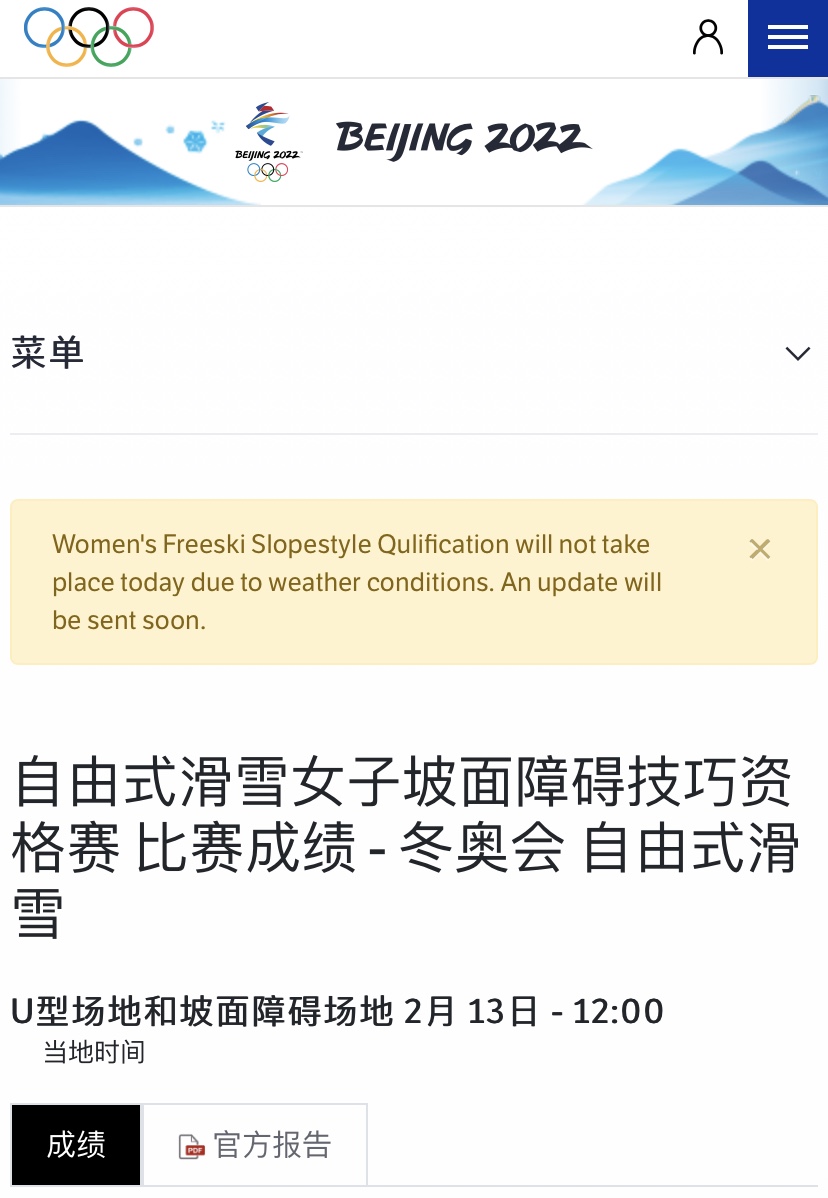Open the hamburger navigation menu
The height and width of the screenshot is (1198, 828).
pos(787,38)
